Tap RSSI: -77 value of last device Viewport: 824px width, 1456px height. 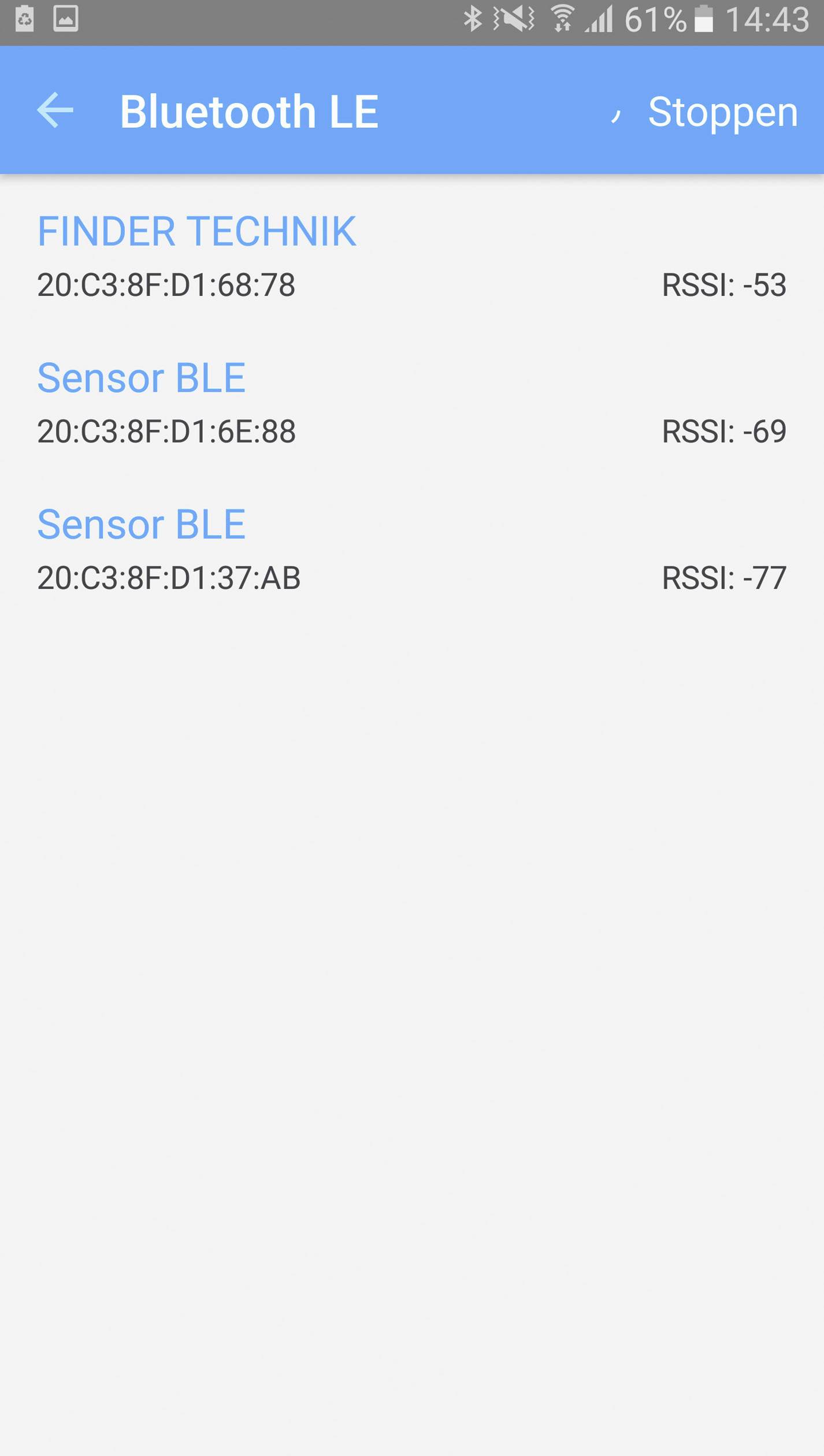pos(724,577)
